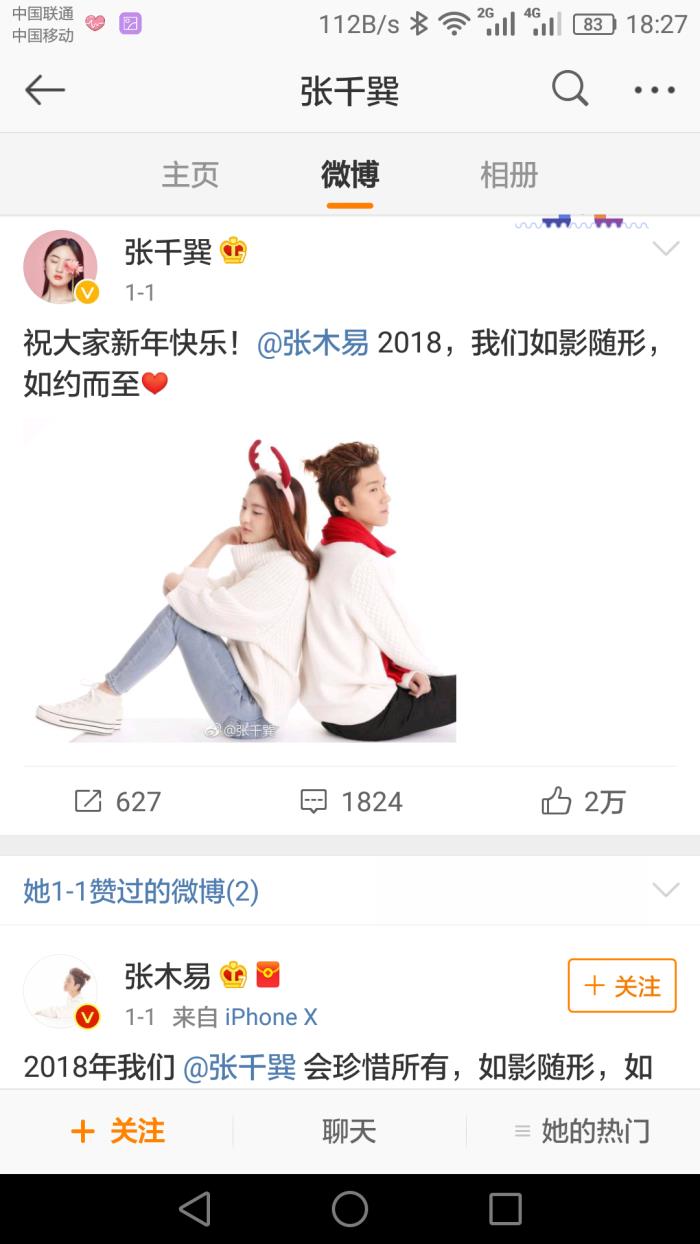
Task: Open the 她的热门 menu
Action: click(583, 1131)
